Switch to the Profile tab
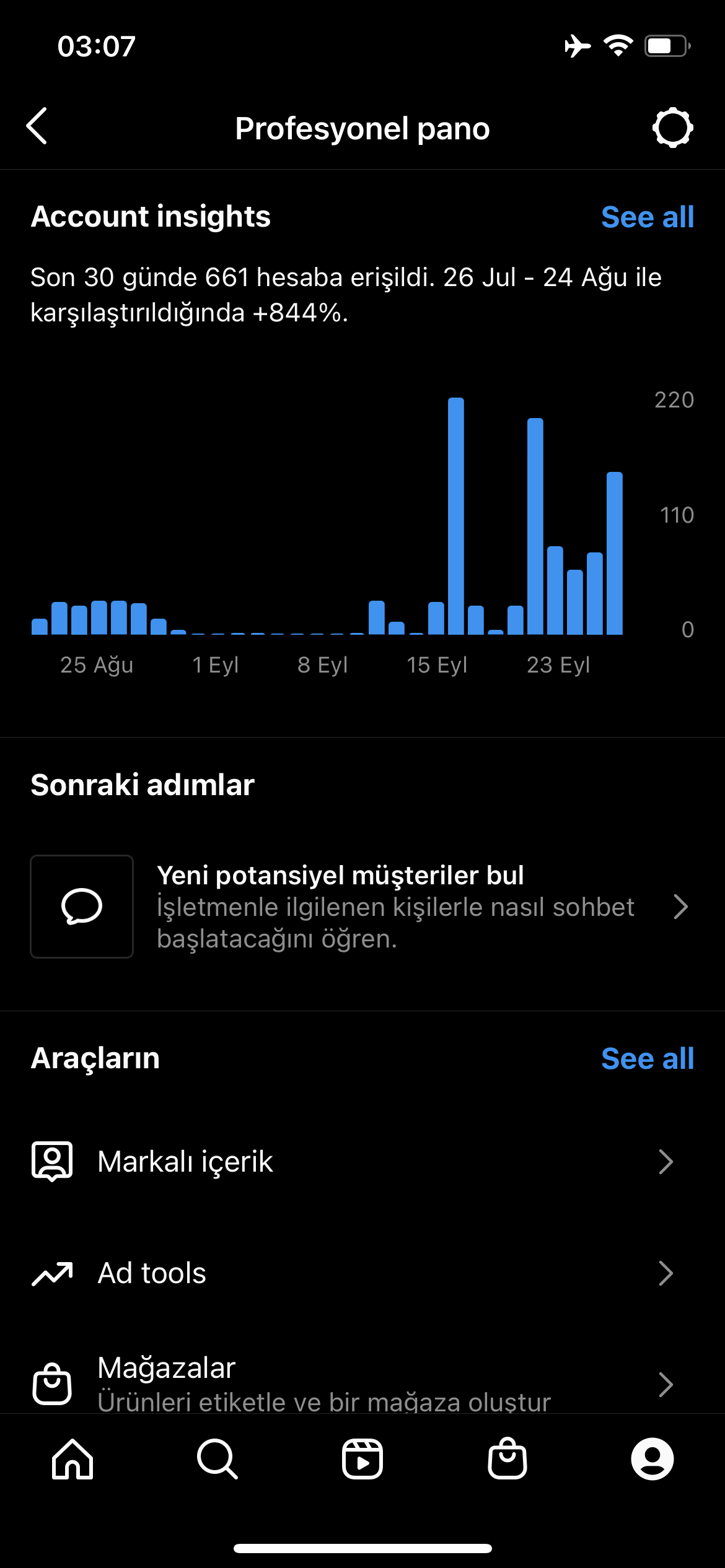Image resolution: width=725 pixels, height=1568 pixels. [x=652, y=1459]
